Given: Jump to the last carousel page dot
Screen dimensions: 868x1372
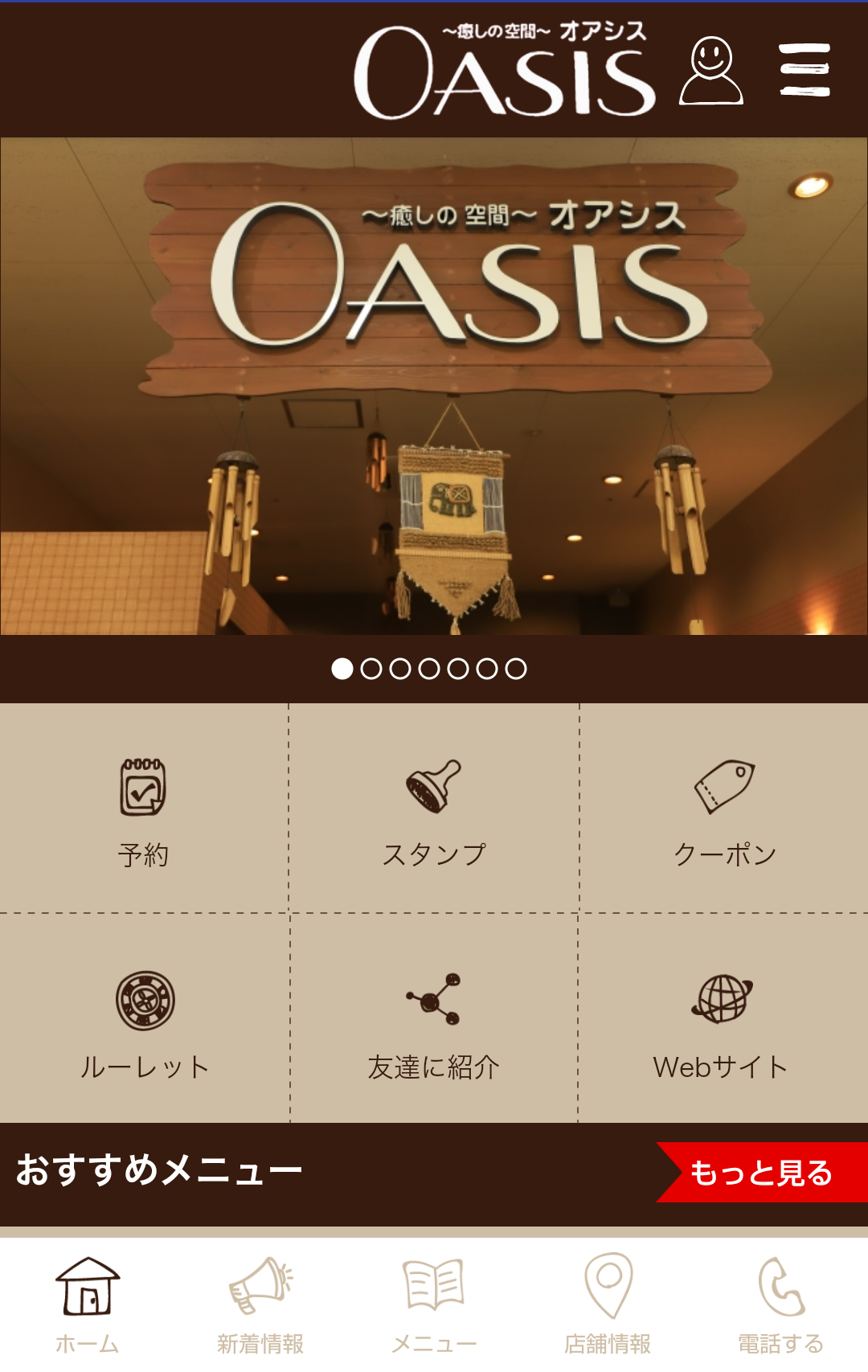Looking at the screenshot, I should click(x=516, y=669).
